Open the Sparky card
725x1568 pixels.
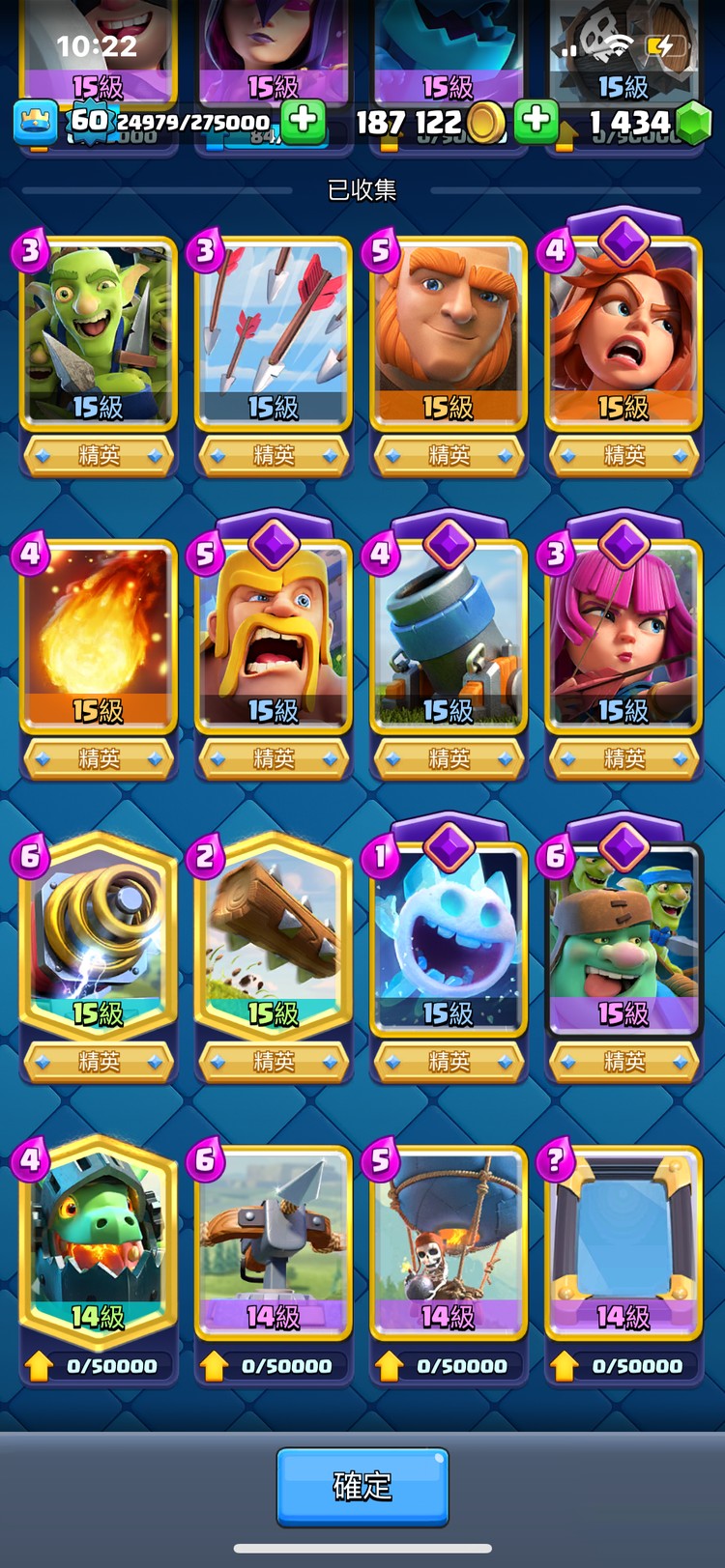(98, 937)
